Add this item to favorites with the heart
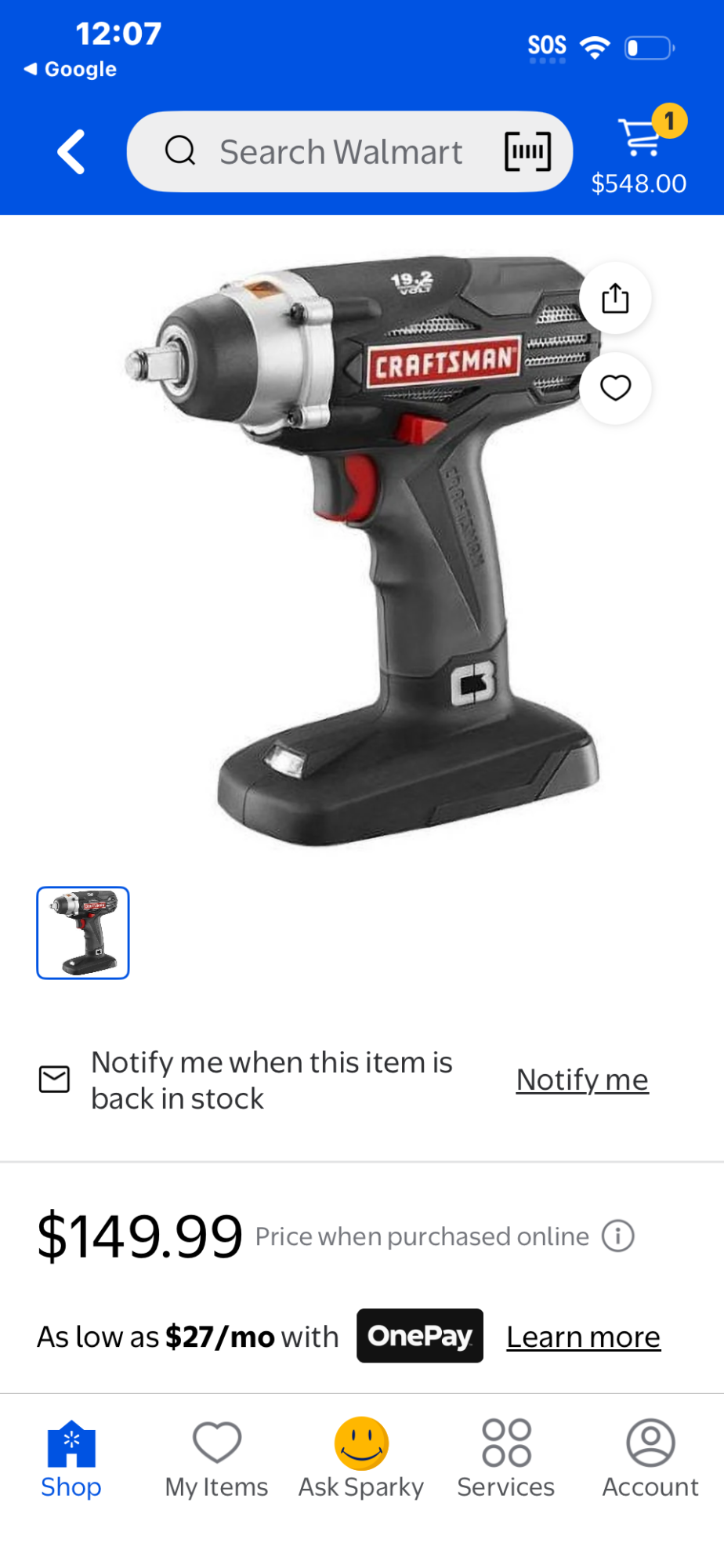The height and width of the screenshot is (1568, 724). pos(615,388)
